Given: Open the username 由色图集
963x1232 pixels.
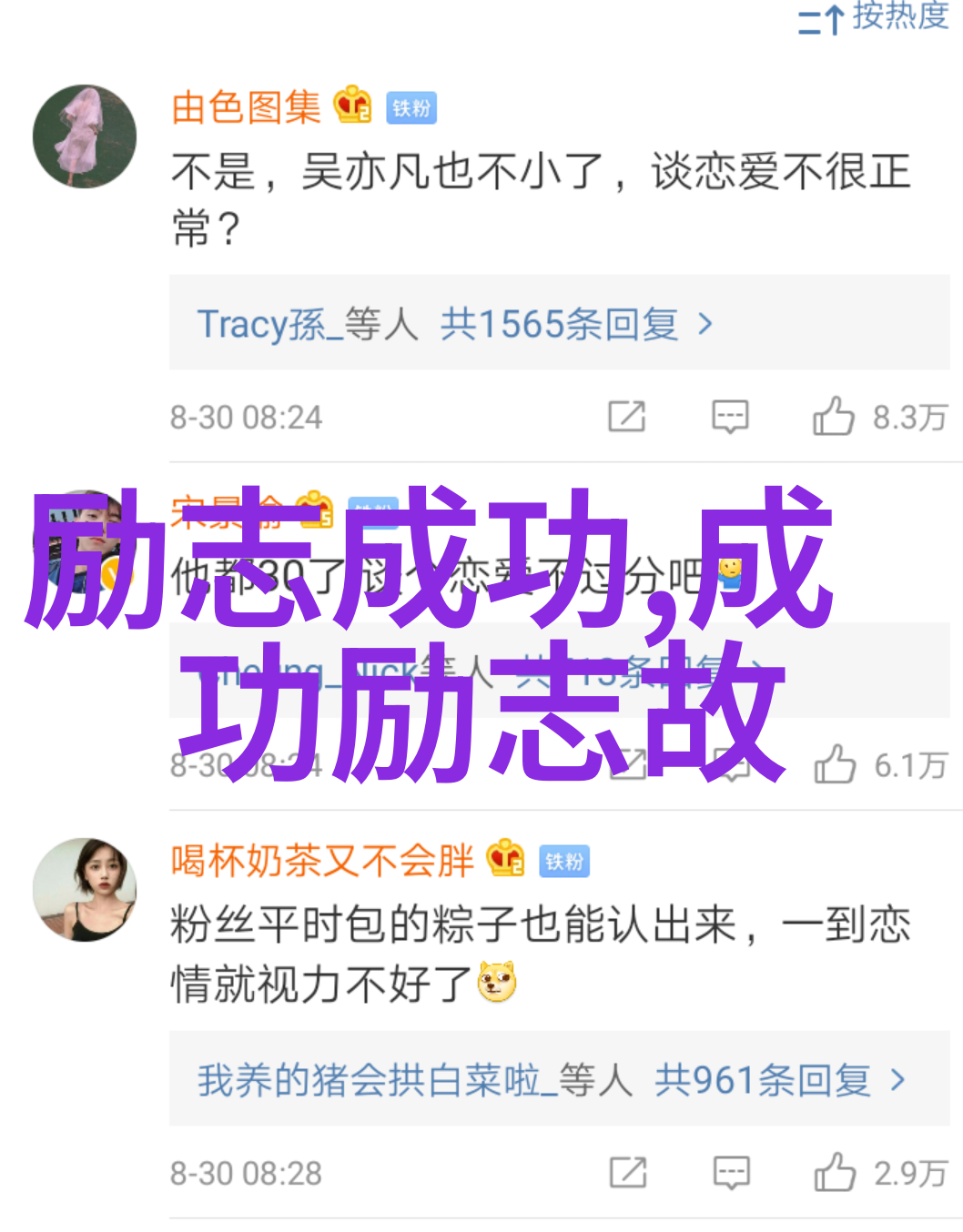Looking at the screenshot, I should tap(246, 108).
